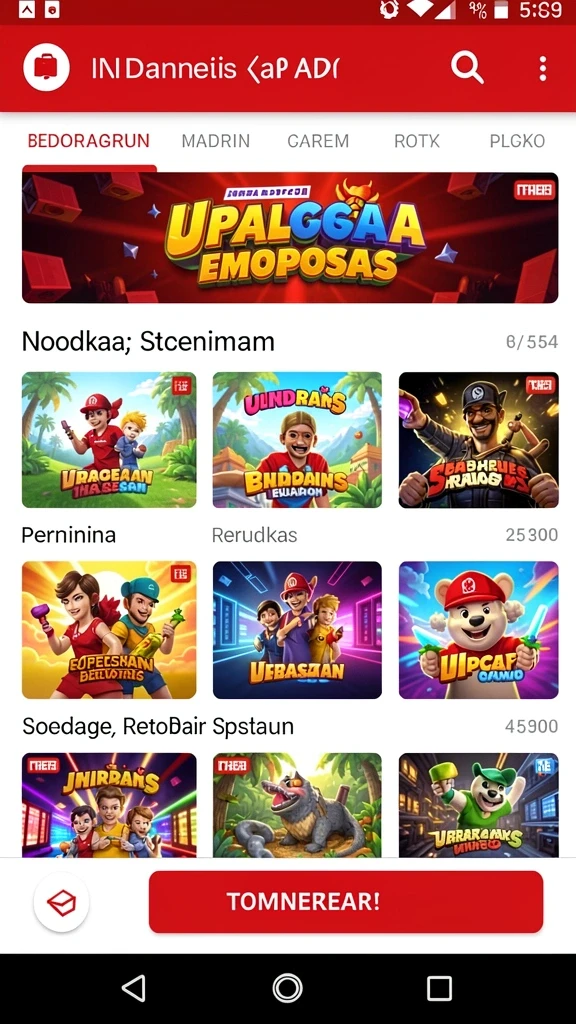Tap the TOMNEREAR! button
Image resolution: width=576 pixels, height=1024 pixels.
[346, 902]
